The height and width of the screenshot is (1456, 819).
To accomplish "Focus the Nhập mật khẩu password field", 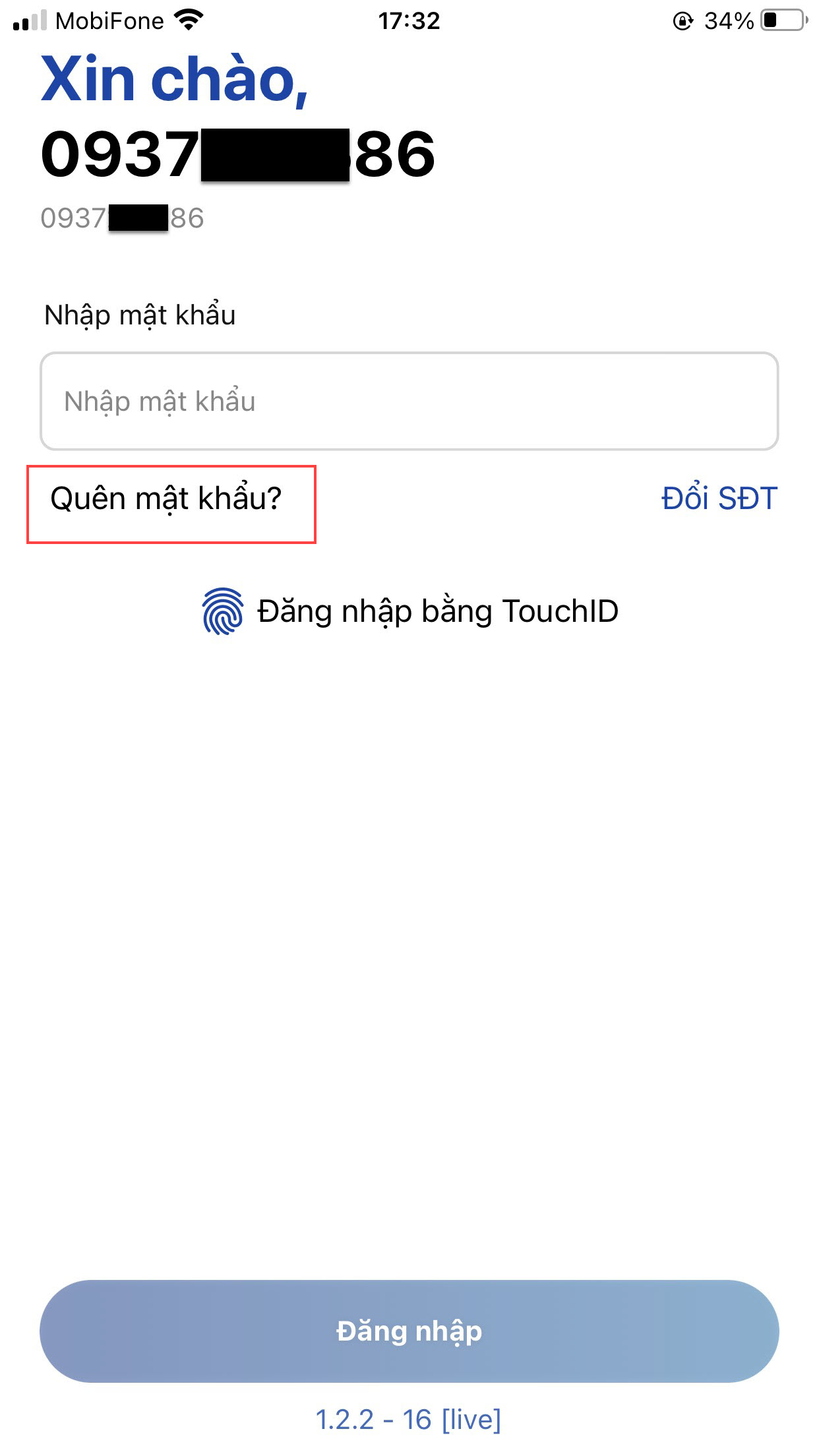I will (x=409, y=401).
